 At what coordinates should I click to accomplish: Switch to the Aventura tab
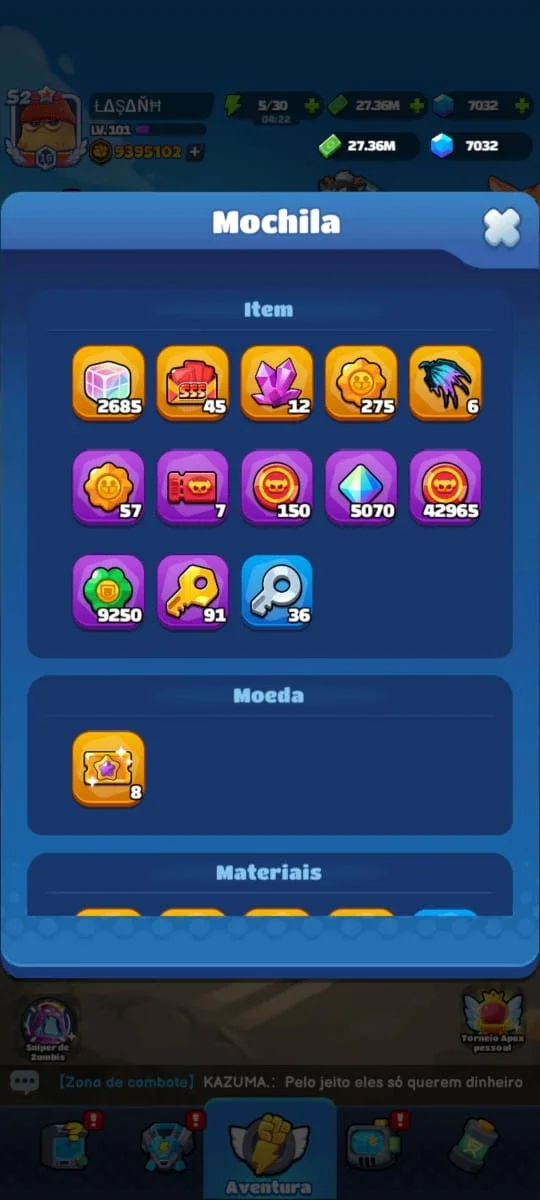269,1150
